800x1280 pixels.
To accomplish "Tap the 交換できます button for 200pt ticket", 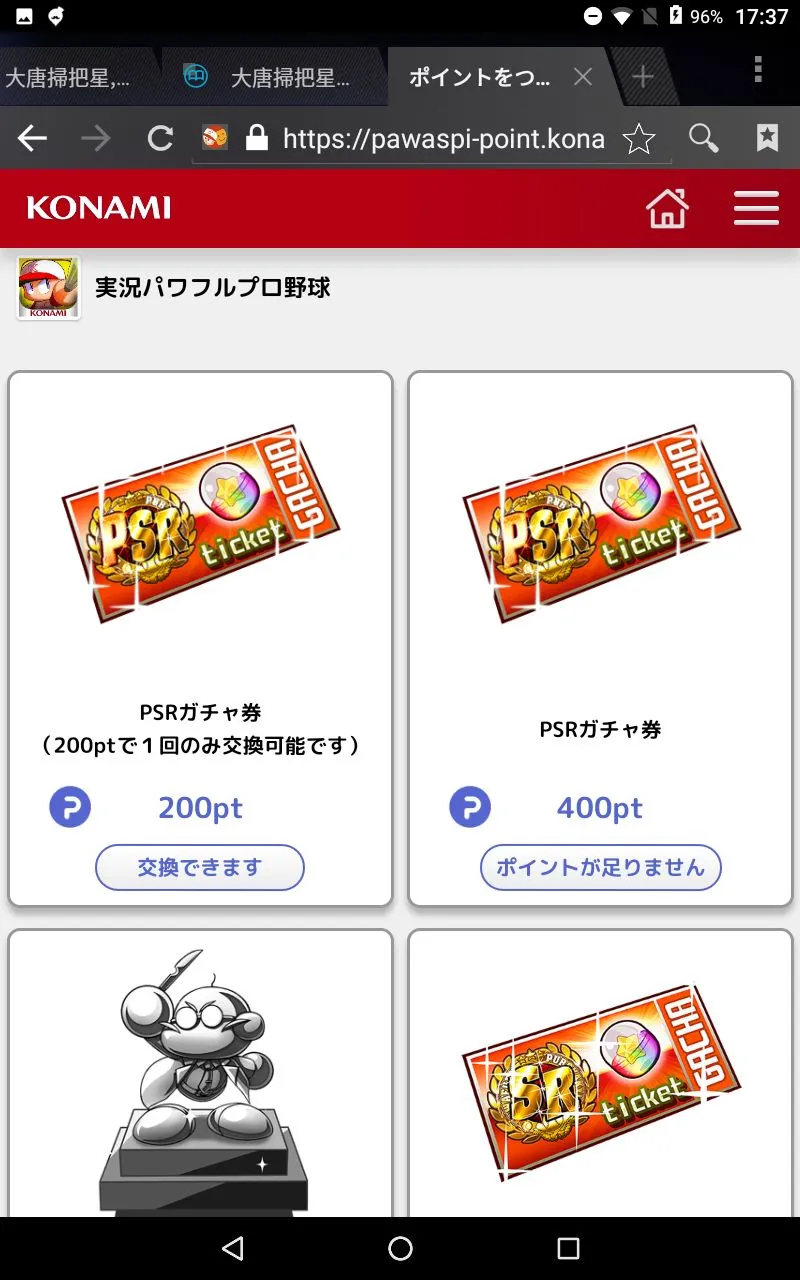I will [x=200, y=867].
